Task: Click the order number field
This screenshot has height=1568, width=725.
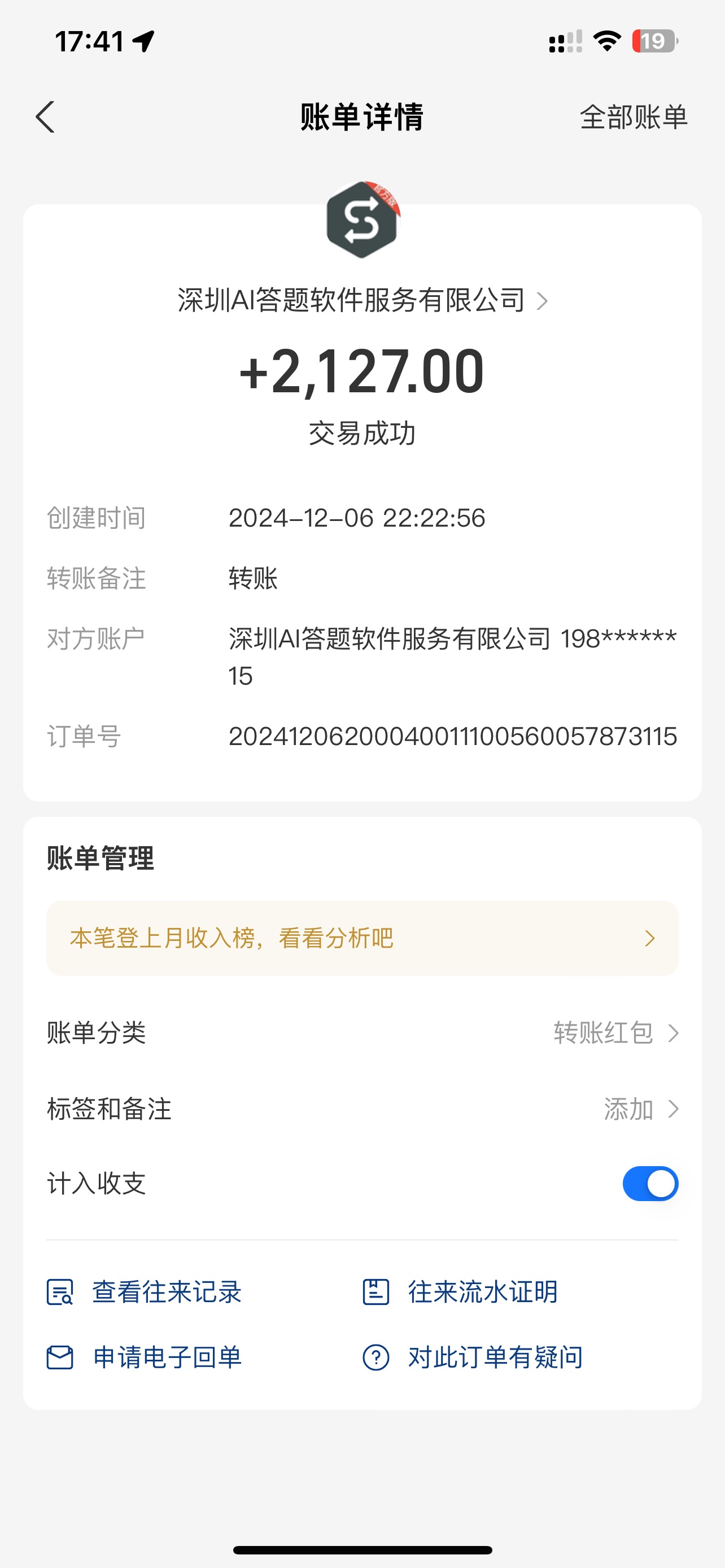Action: 453,737
